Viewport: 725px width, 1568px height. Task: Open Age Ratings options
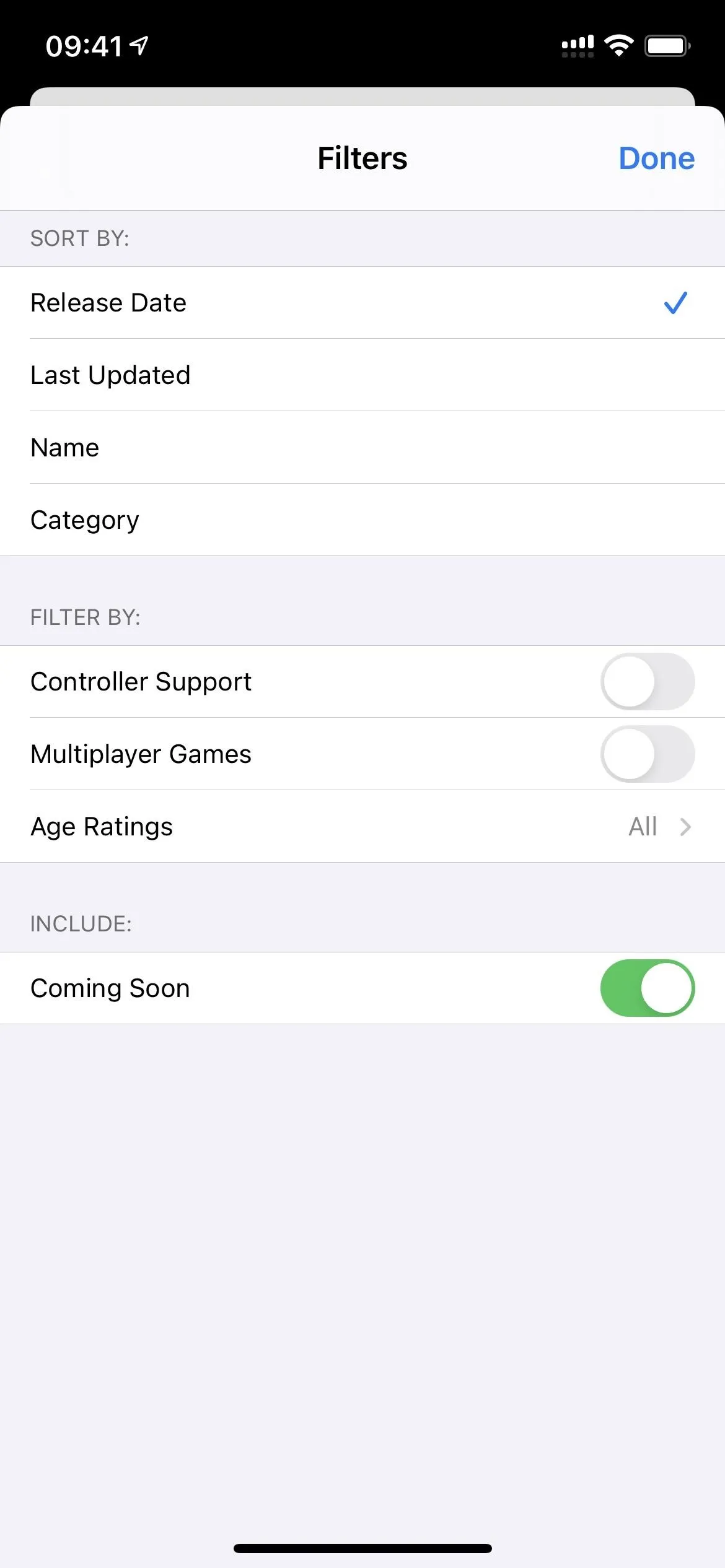362,827
